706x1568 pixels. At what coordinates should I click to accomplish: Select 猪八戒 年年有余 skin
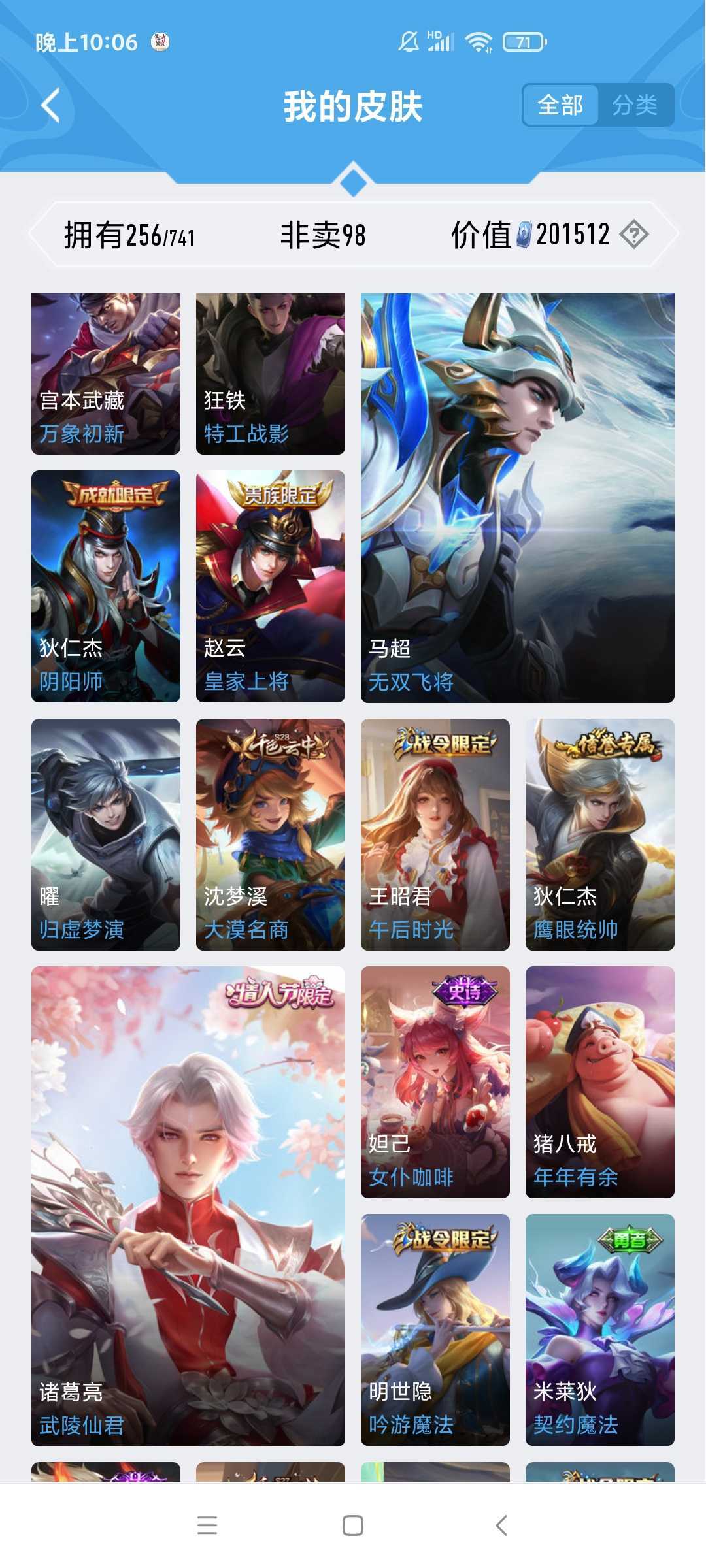[600, 1082]
